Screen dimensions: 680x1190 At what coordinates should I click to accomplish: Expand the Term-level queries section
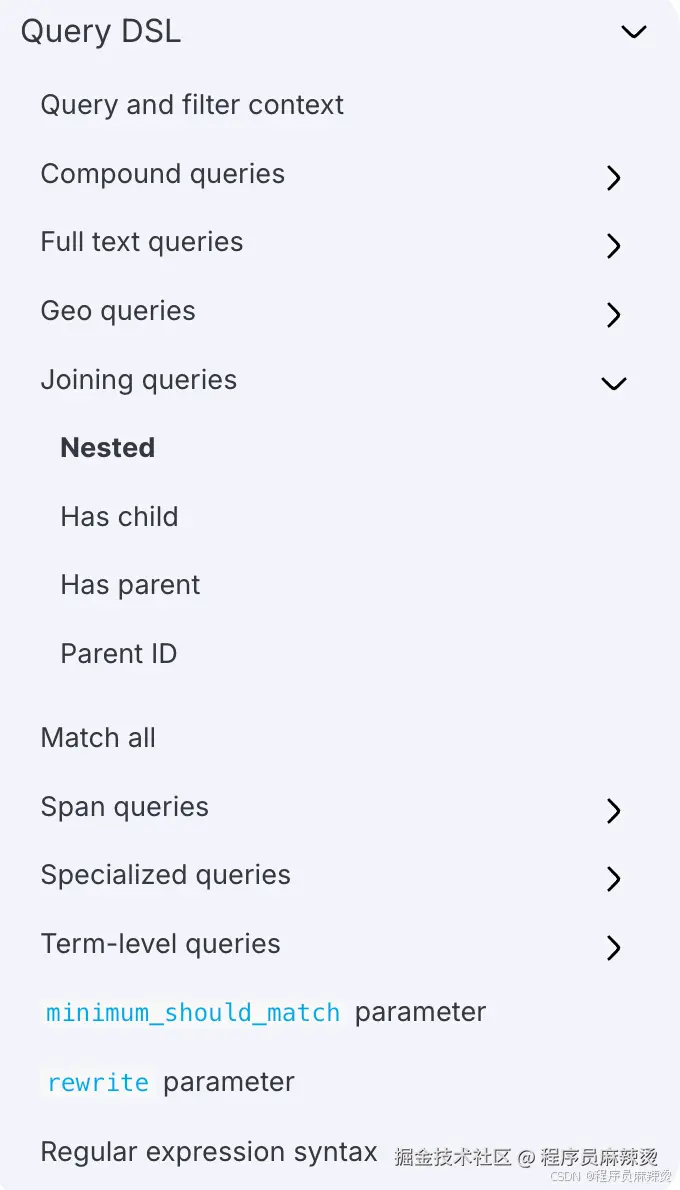point(613,948)
